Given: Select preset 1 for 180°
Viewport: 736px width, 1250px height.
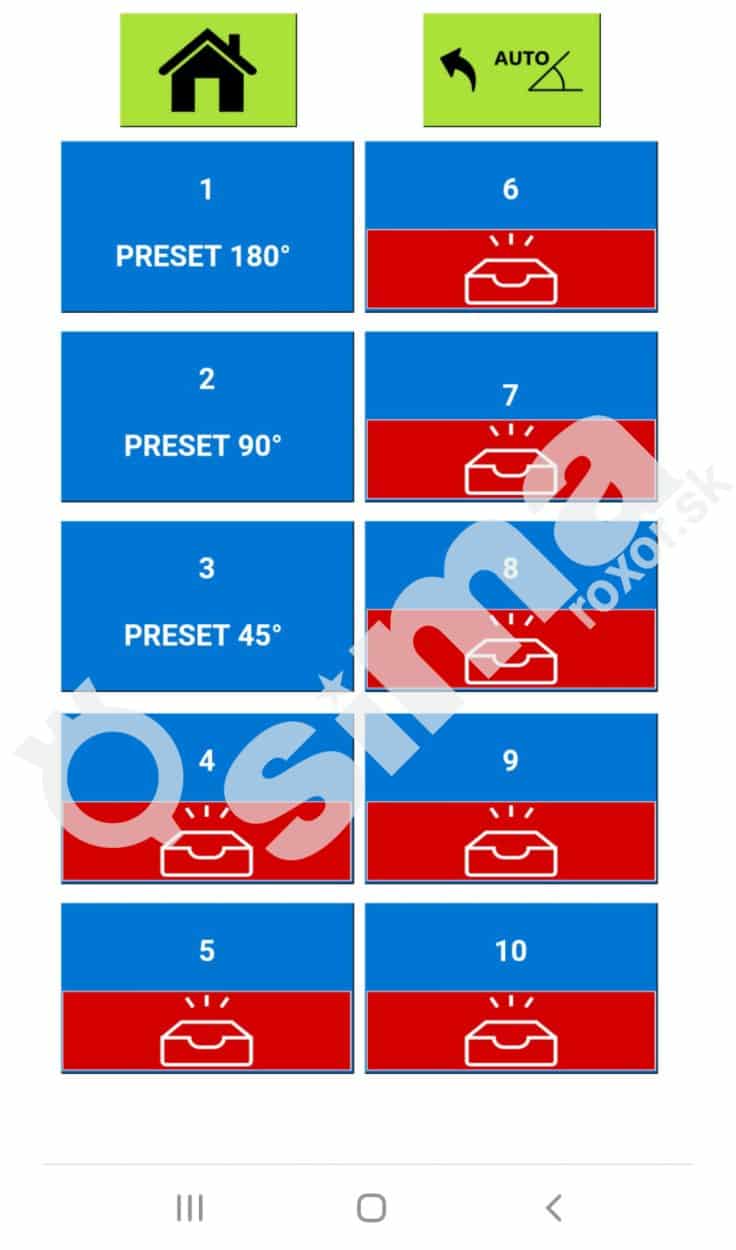Looking at the screenshot, I should pyautogui.click(x=207, y=226).
